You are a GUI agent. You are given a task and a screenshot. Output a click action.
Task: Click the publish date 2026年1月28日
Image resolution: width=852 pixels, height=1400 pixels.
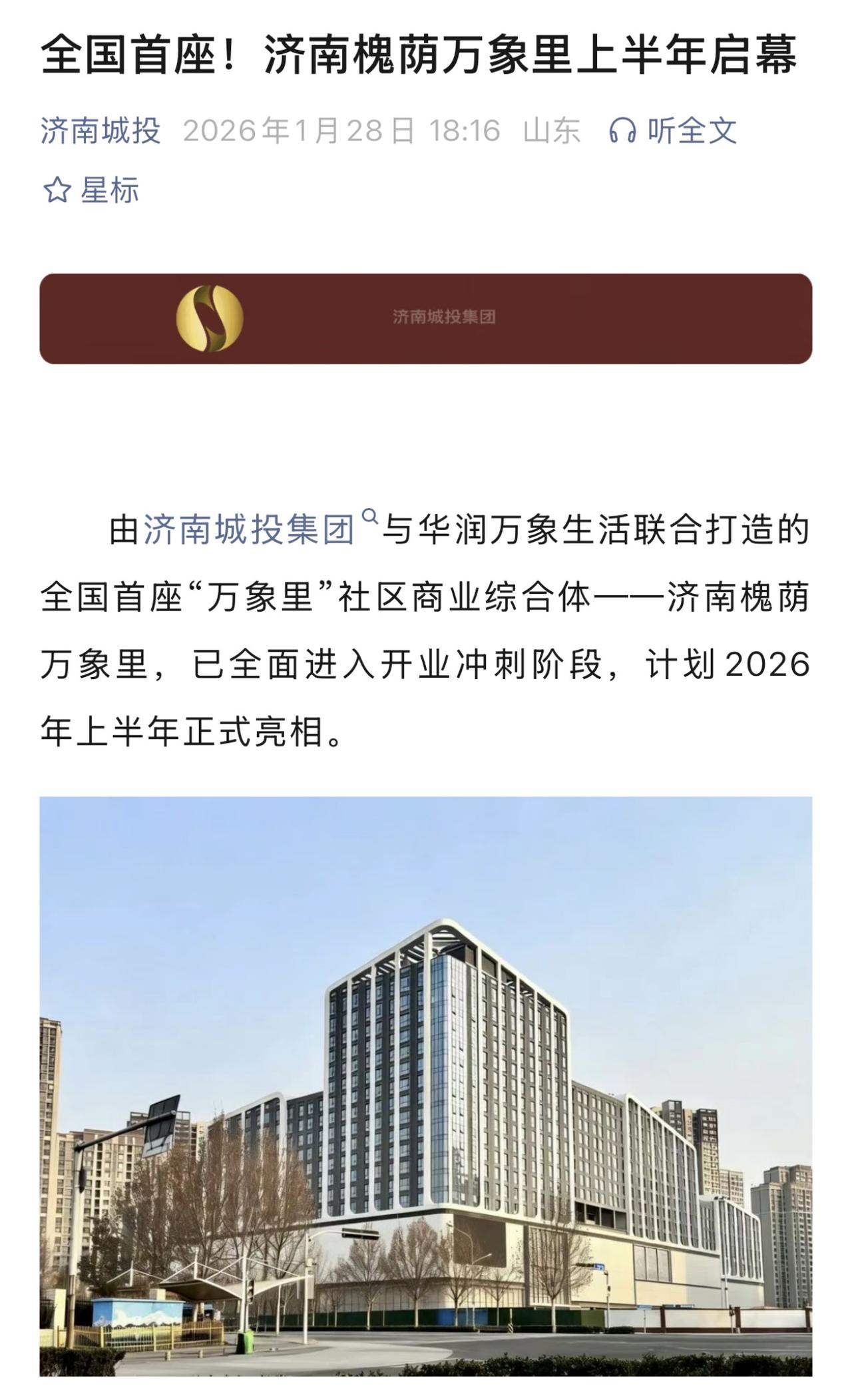(300, 131)
